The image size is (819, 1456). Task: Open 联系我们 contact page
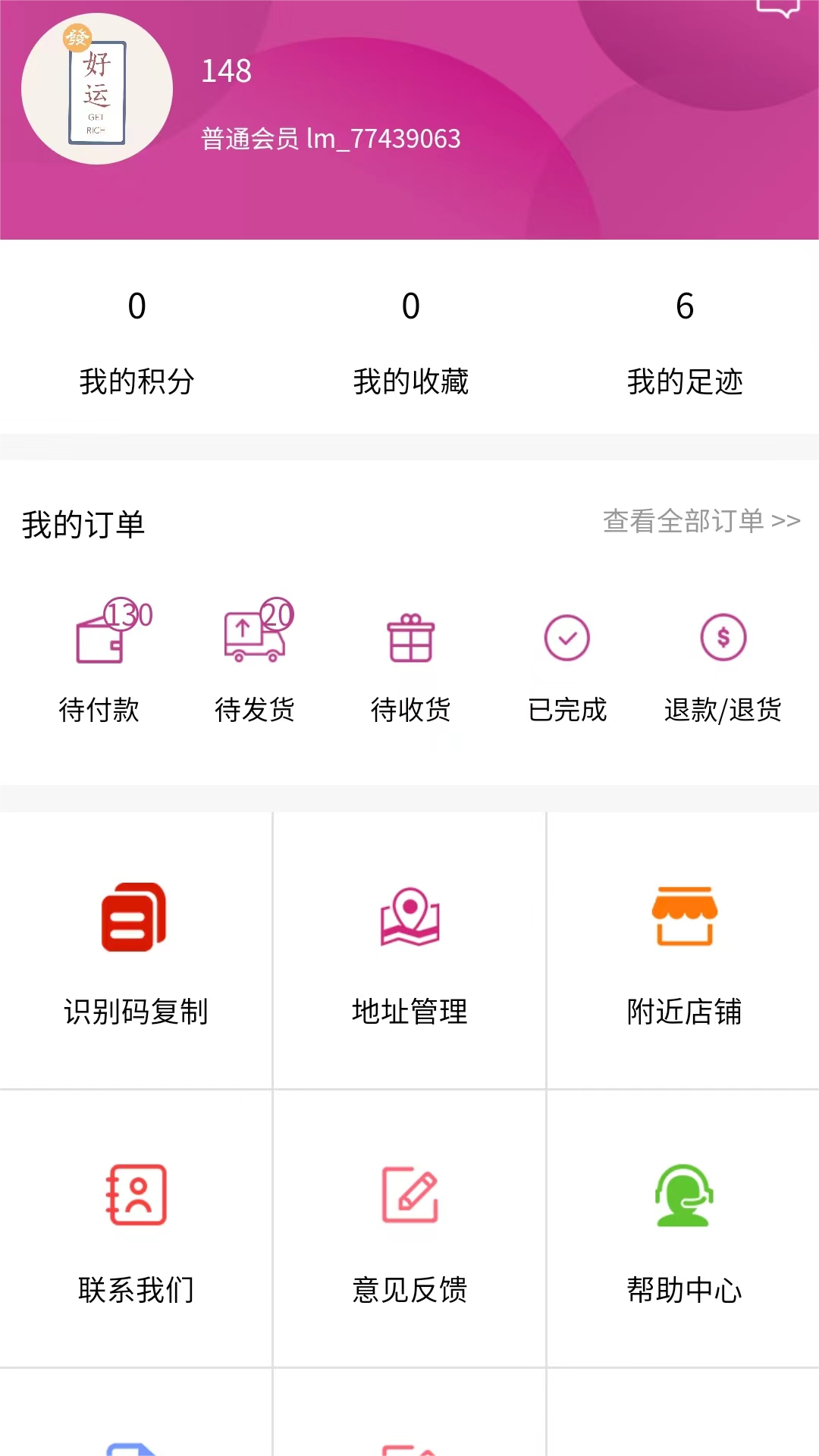(x=136, y=1230)
